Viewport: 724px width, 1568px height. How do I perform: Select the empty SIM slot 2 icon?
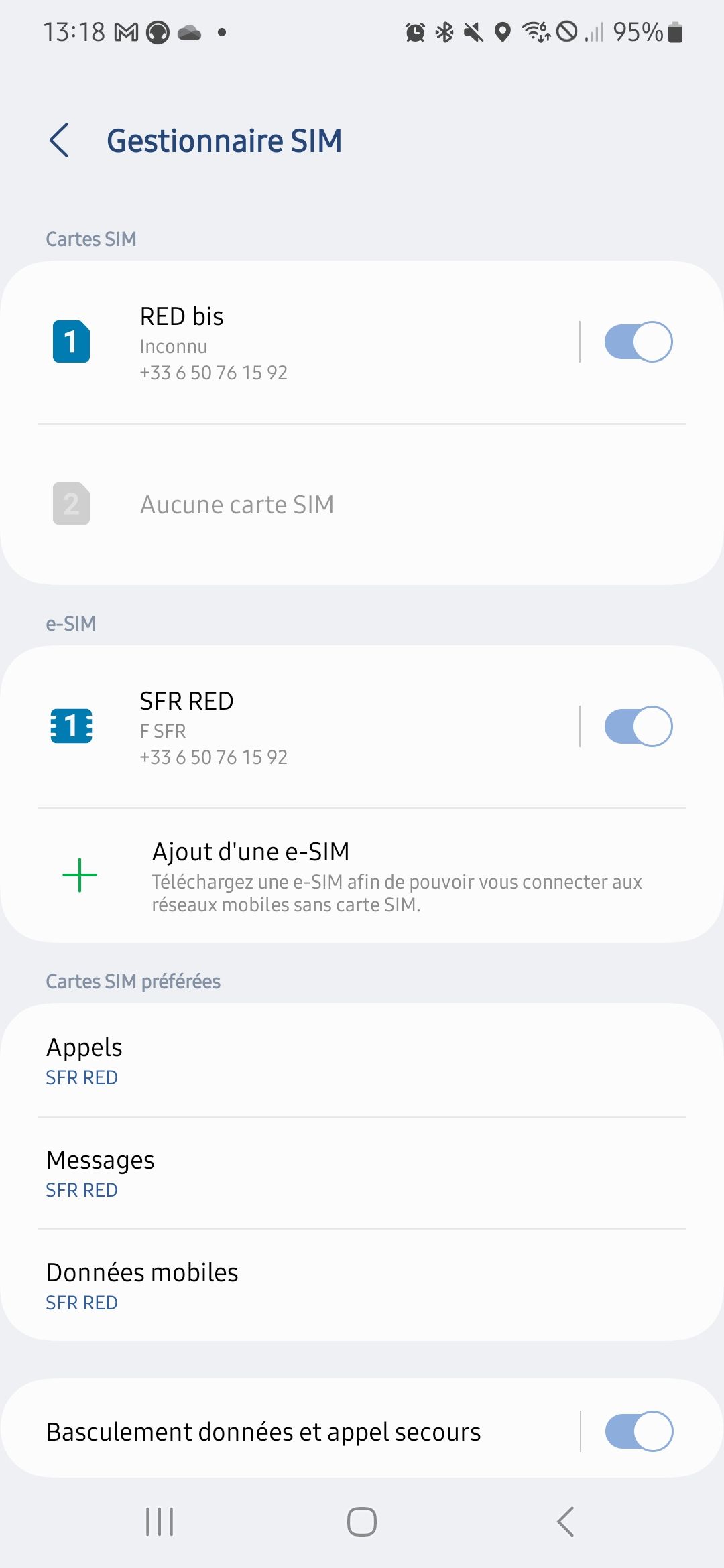[x=71, y=505]
